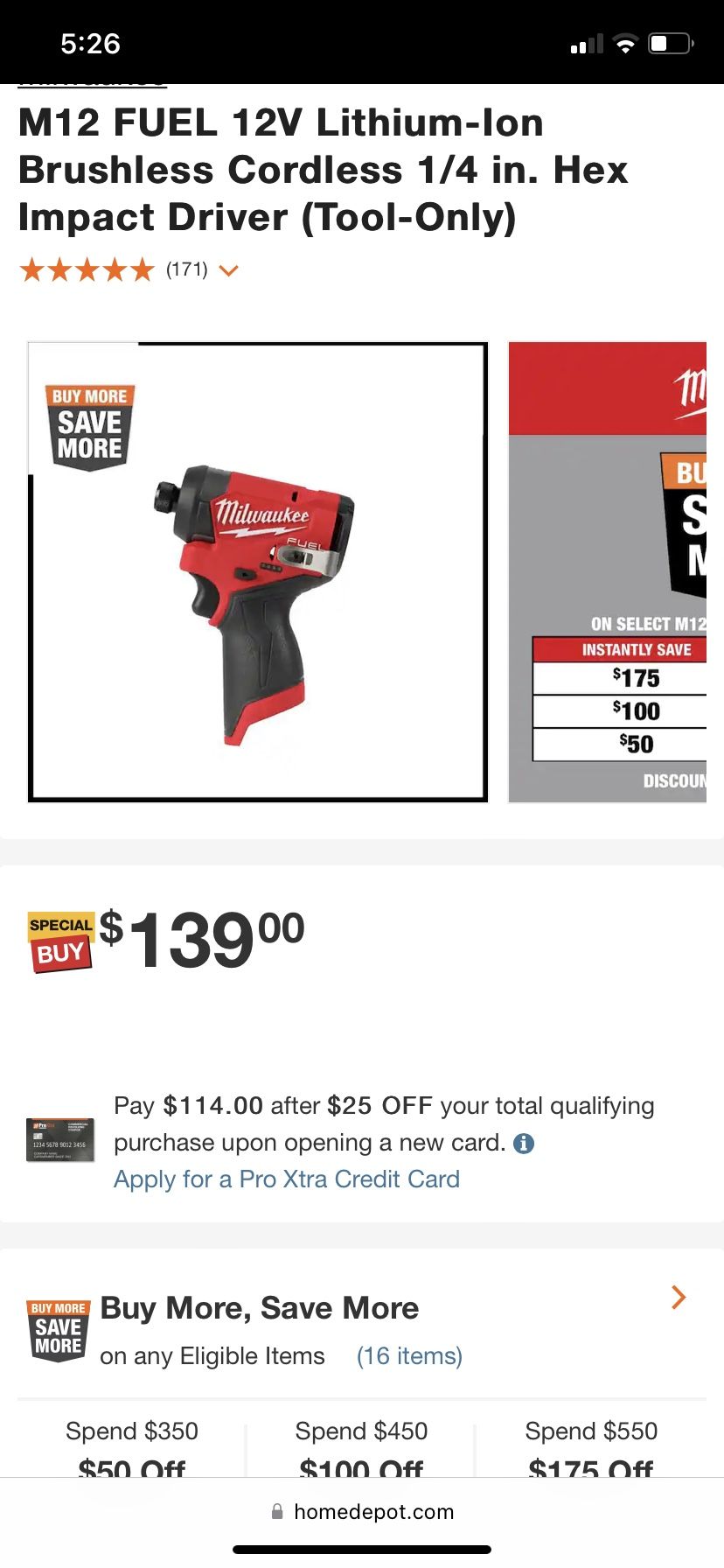Tap the homedepot.com address bar

click(362, 1512)
